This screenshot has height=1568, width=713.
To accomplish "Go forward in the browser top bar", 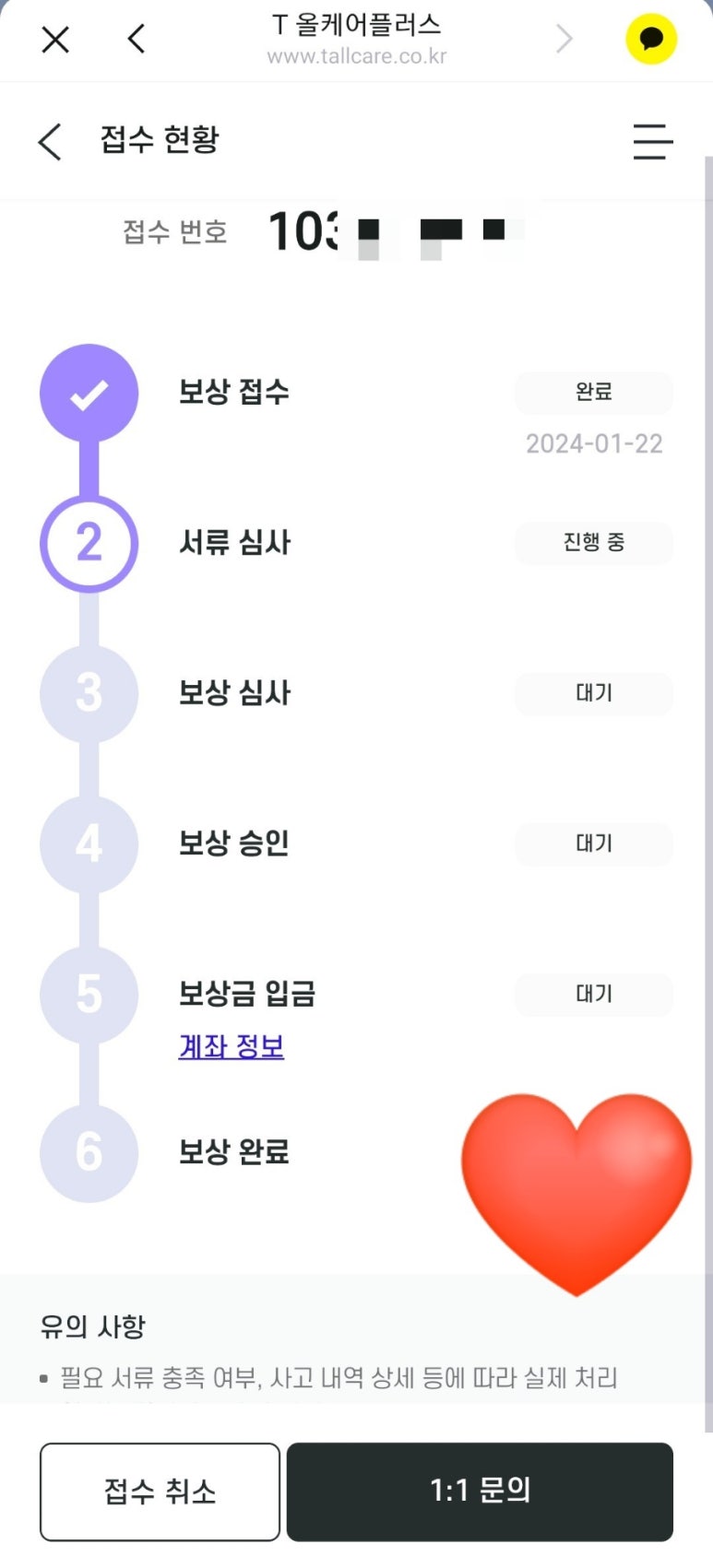I will tap(564, 39).
